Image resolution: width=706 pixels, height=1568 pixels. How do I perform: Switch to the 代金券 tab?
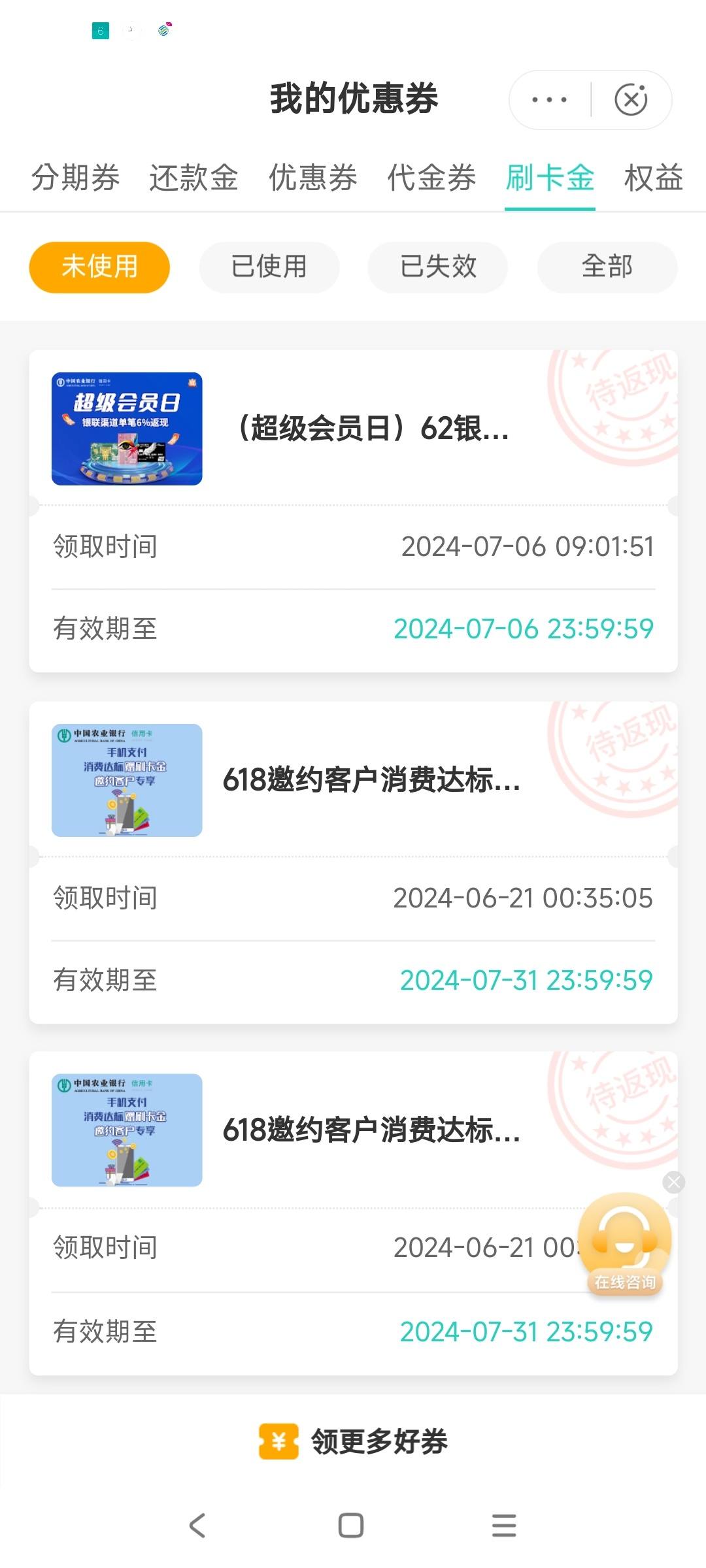pyautogui.click(x=431, y=178)
